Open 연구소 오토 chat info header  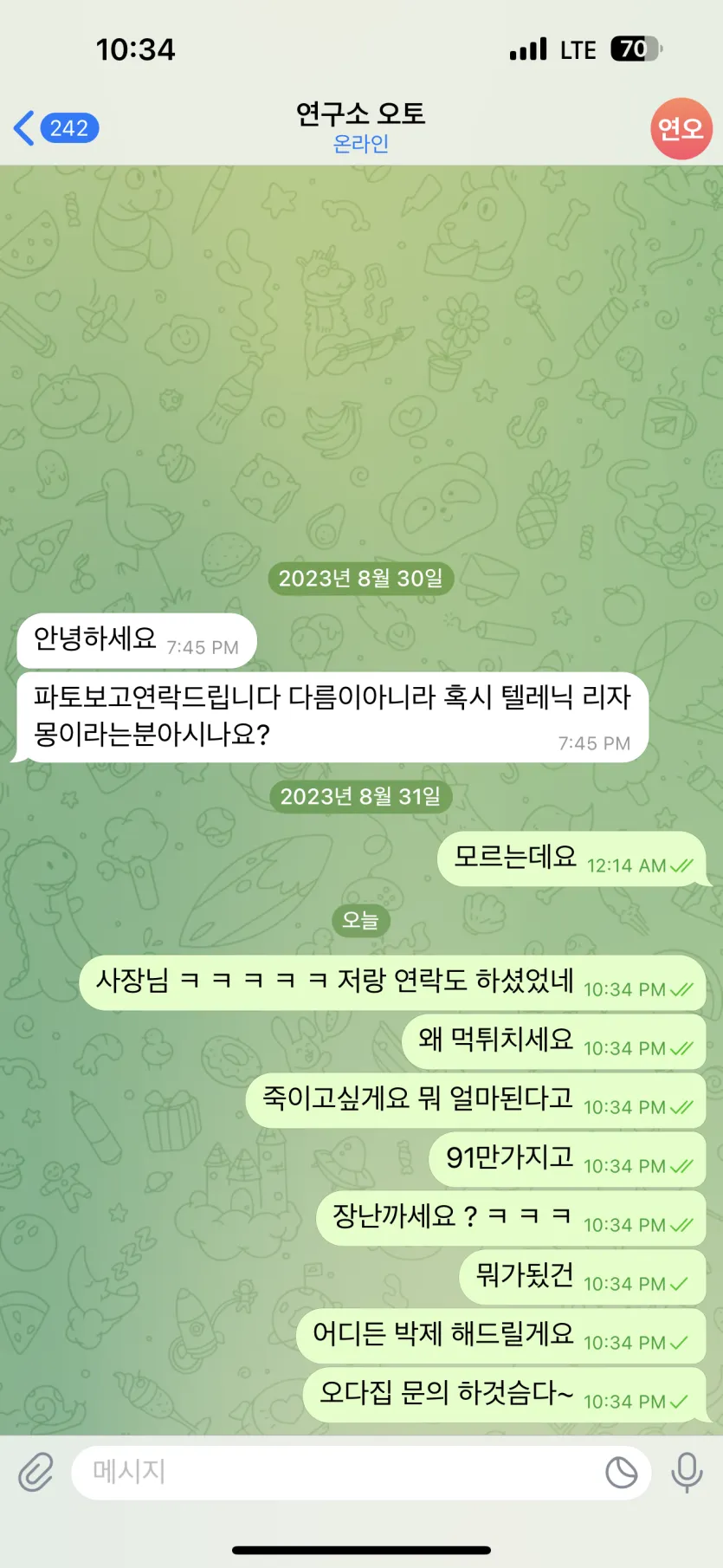(x=360, y=126)
